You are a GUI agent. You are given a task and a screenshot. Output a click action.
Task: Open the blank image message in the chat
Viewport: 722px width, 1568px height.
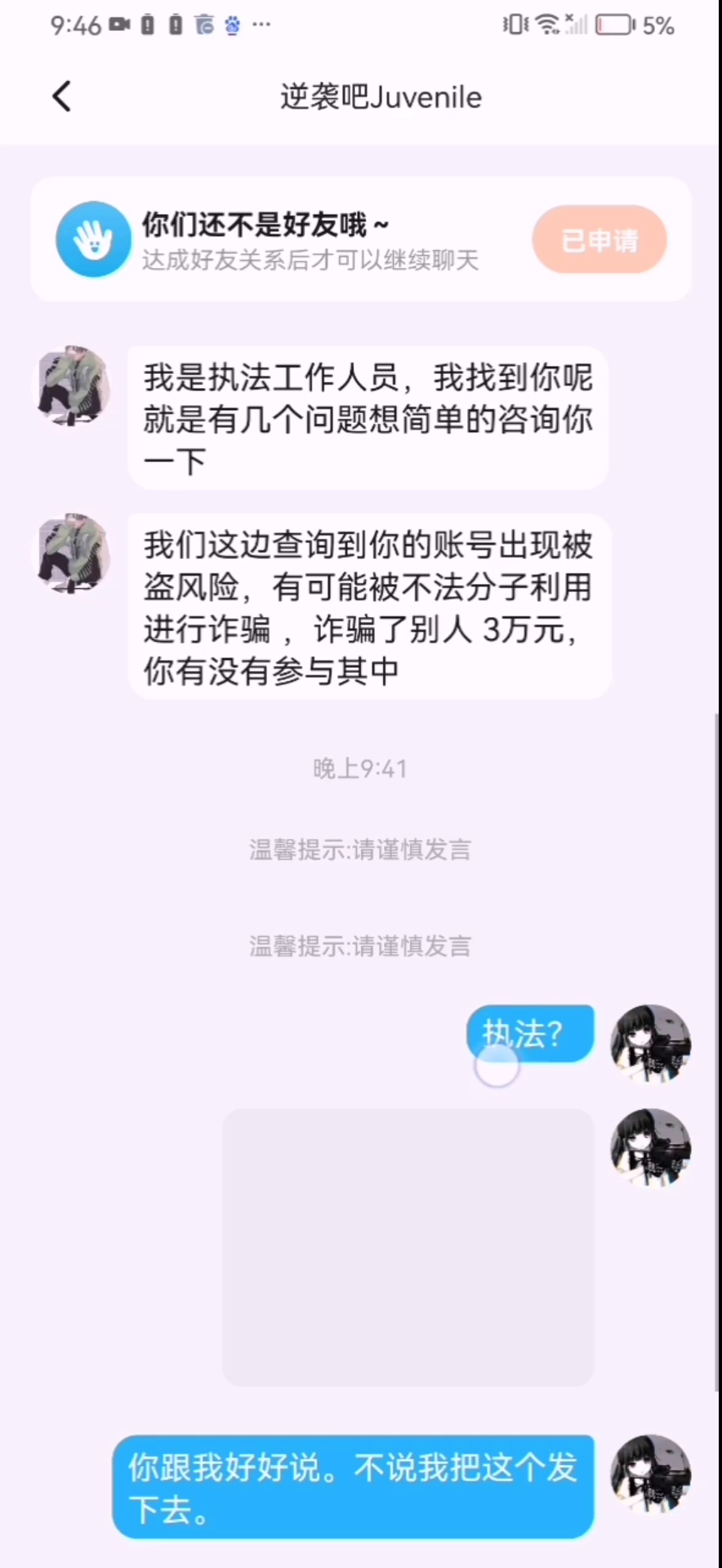408,1246
